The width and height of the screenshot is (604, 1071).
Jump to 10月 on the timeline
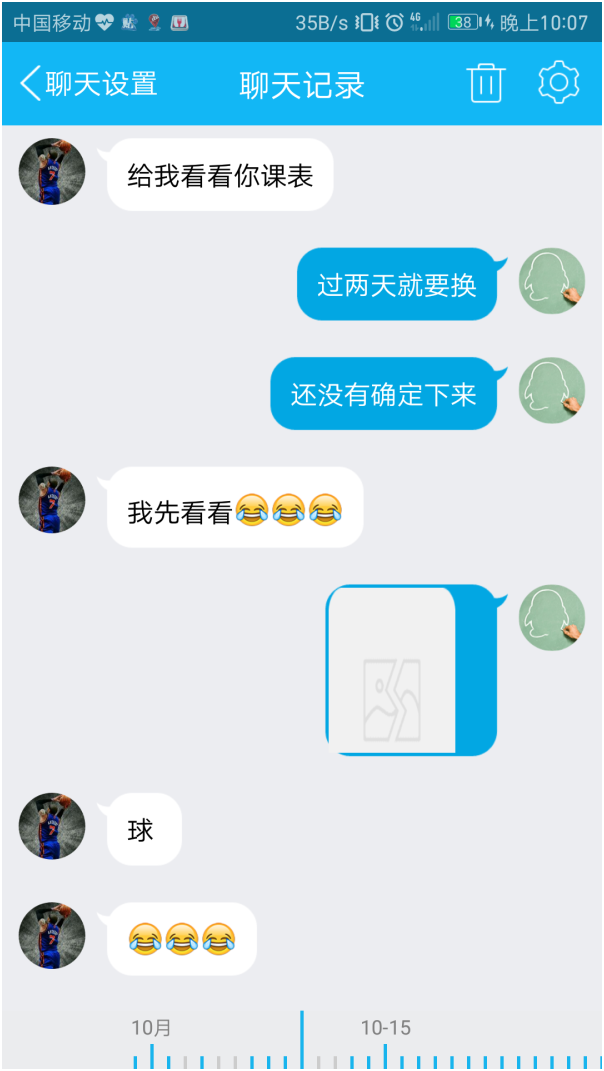point(152,1040)
